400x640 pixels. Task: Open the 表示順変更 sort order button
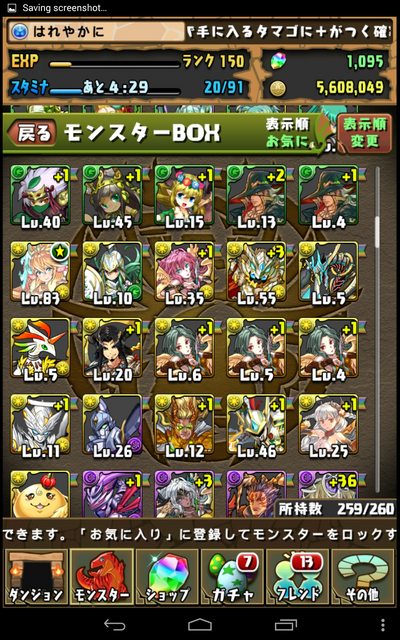365,133
